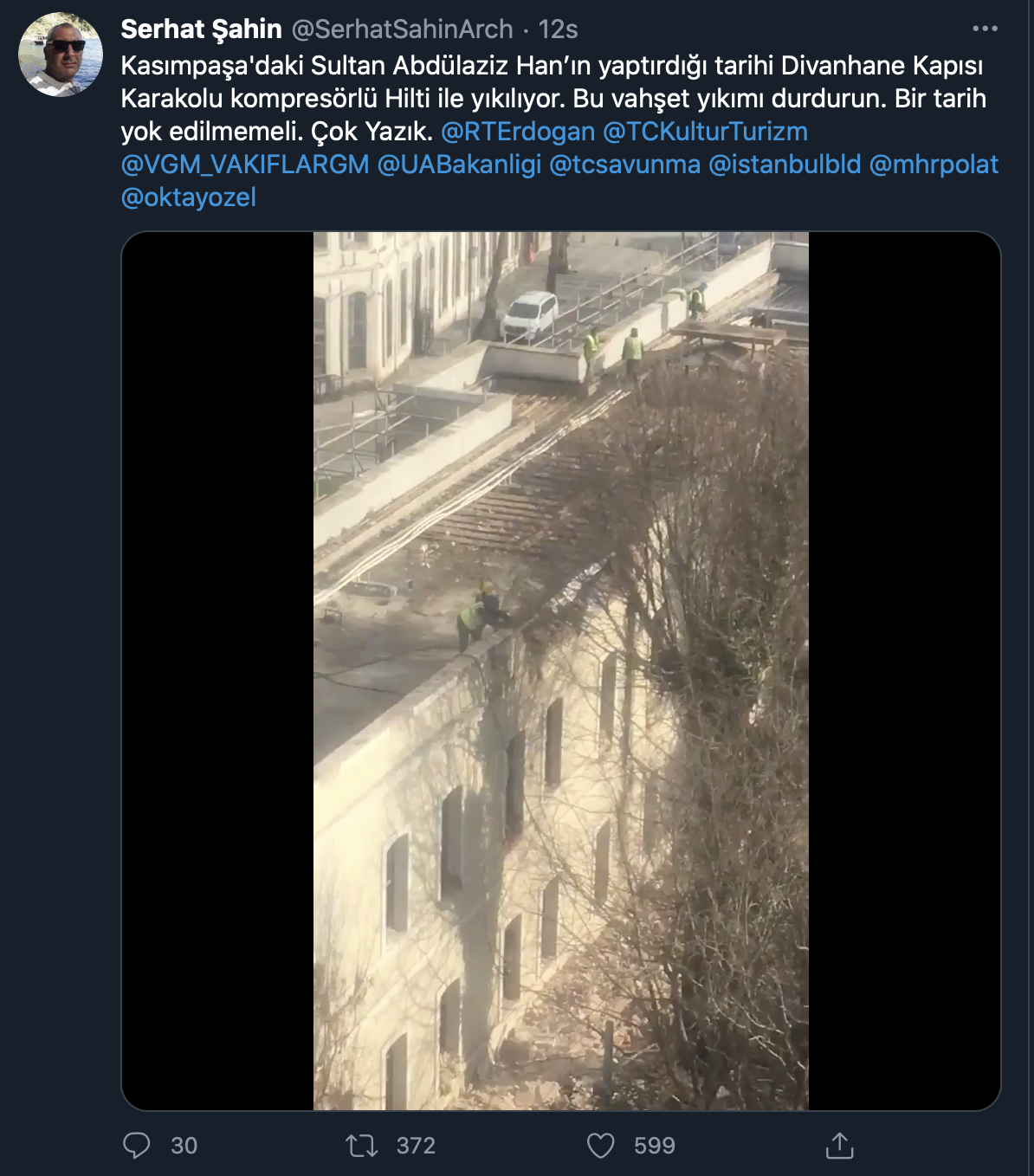Share the tweet with the share icon
The image size is (1034, 1176).
point(839,1146)
